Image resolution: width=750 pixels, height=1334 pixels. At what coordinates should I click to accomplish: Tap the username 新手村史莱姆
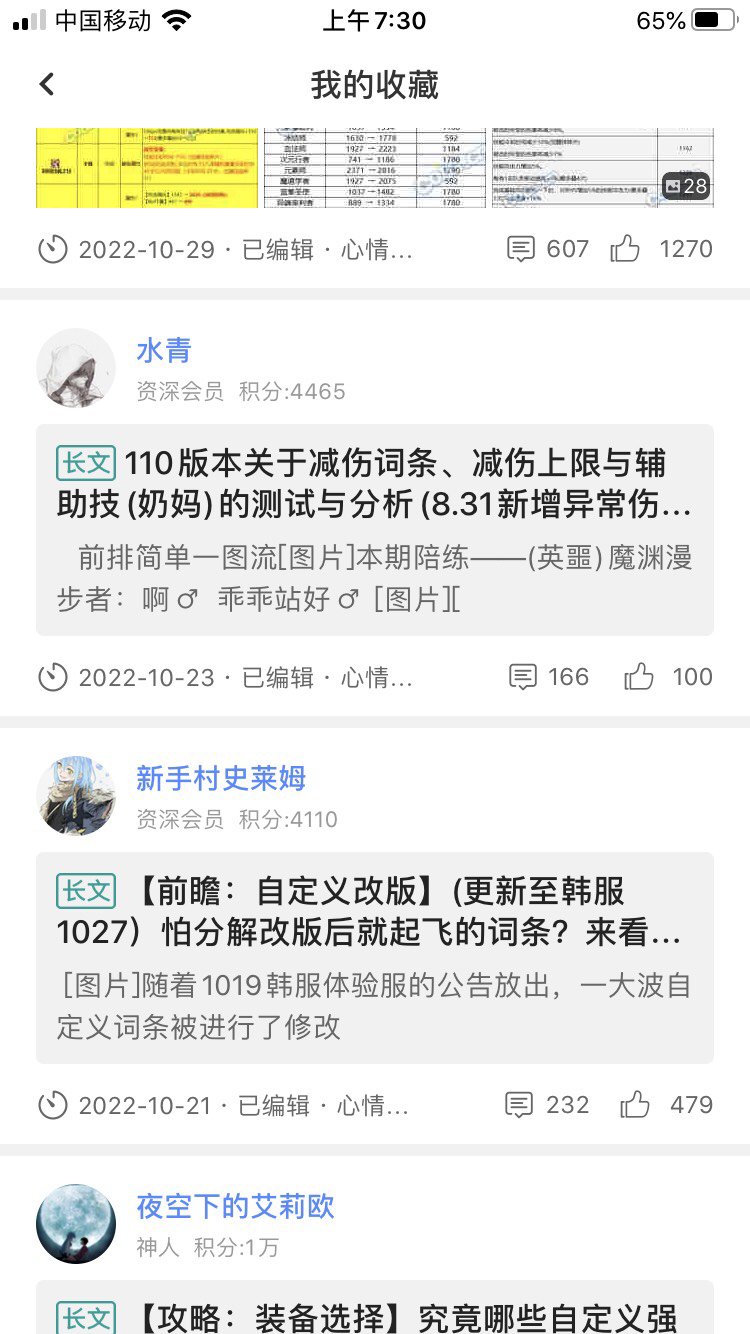pos(221,778)
